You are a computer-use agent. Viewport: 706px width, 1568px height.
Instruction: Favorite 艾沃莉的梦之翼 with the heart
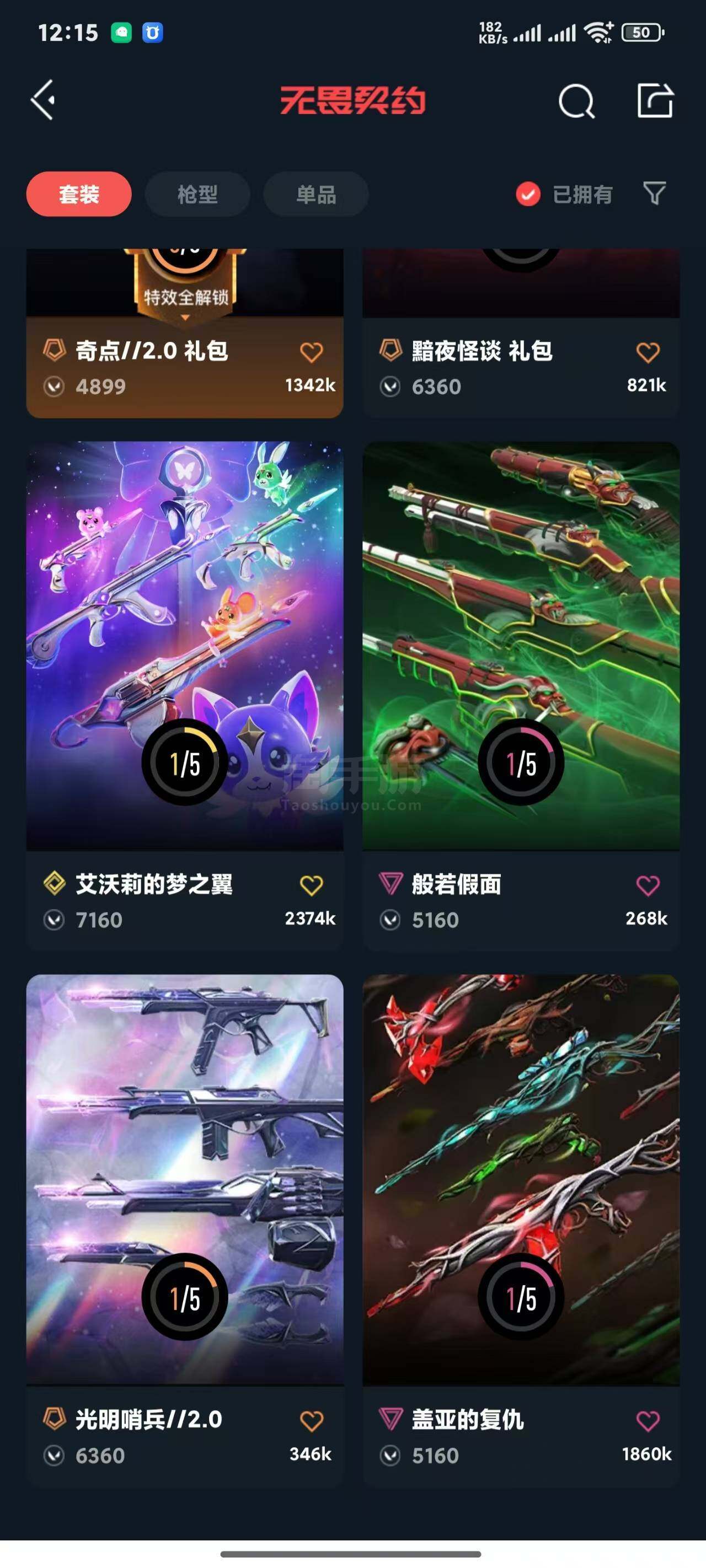click(311, 885)
